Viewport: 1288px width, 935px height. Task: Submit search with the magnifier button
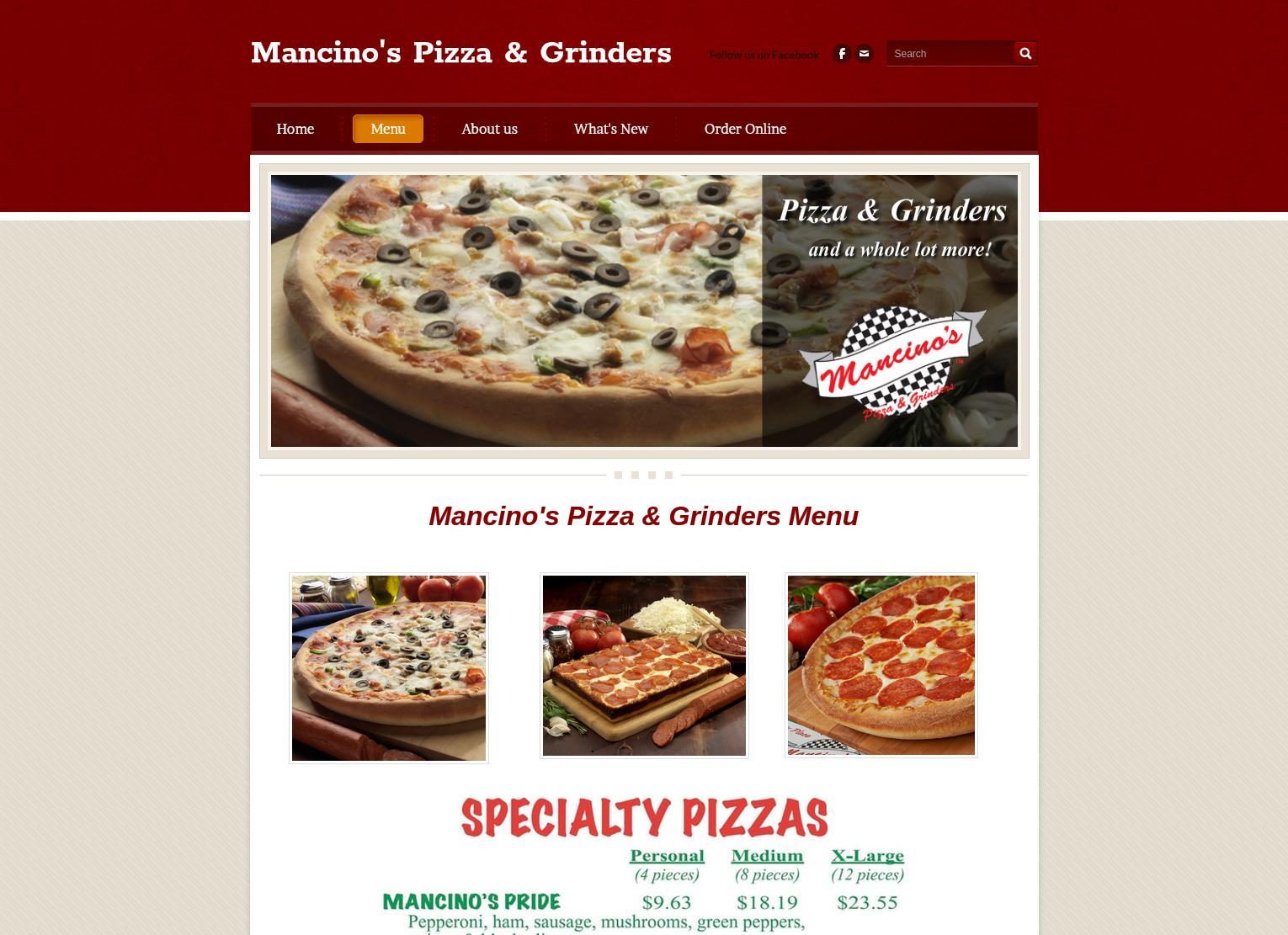click(x=1025, y=54)
